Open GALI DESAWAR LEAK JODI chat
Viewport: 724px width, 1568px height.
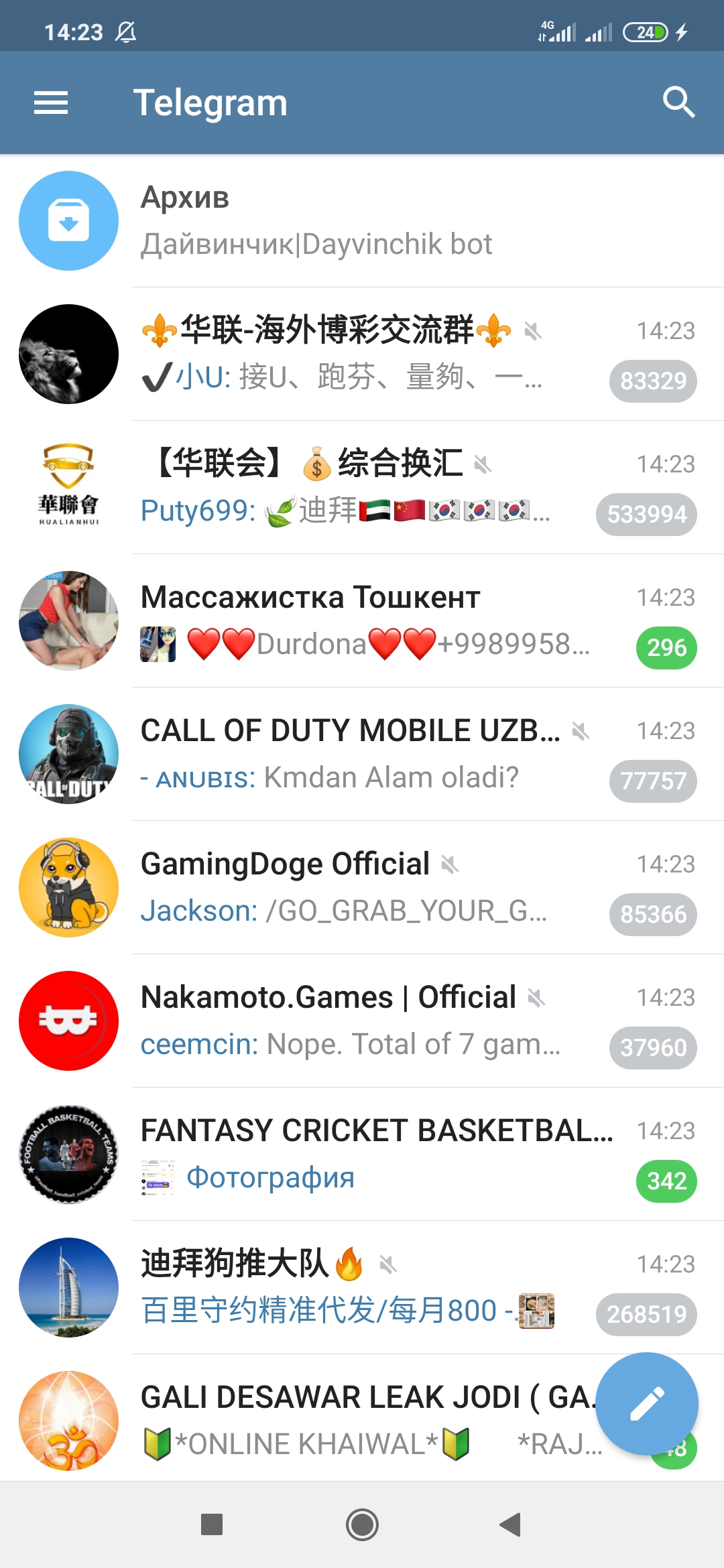[335, 1421]
